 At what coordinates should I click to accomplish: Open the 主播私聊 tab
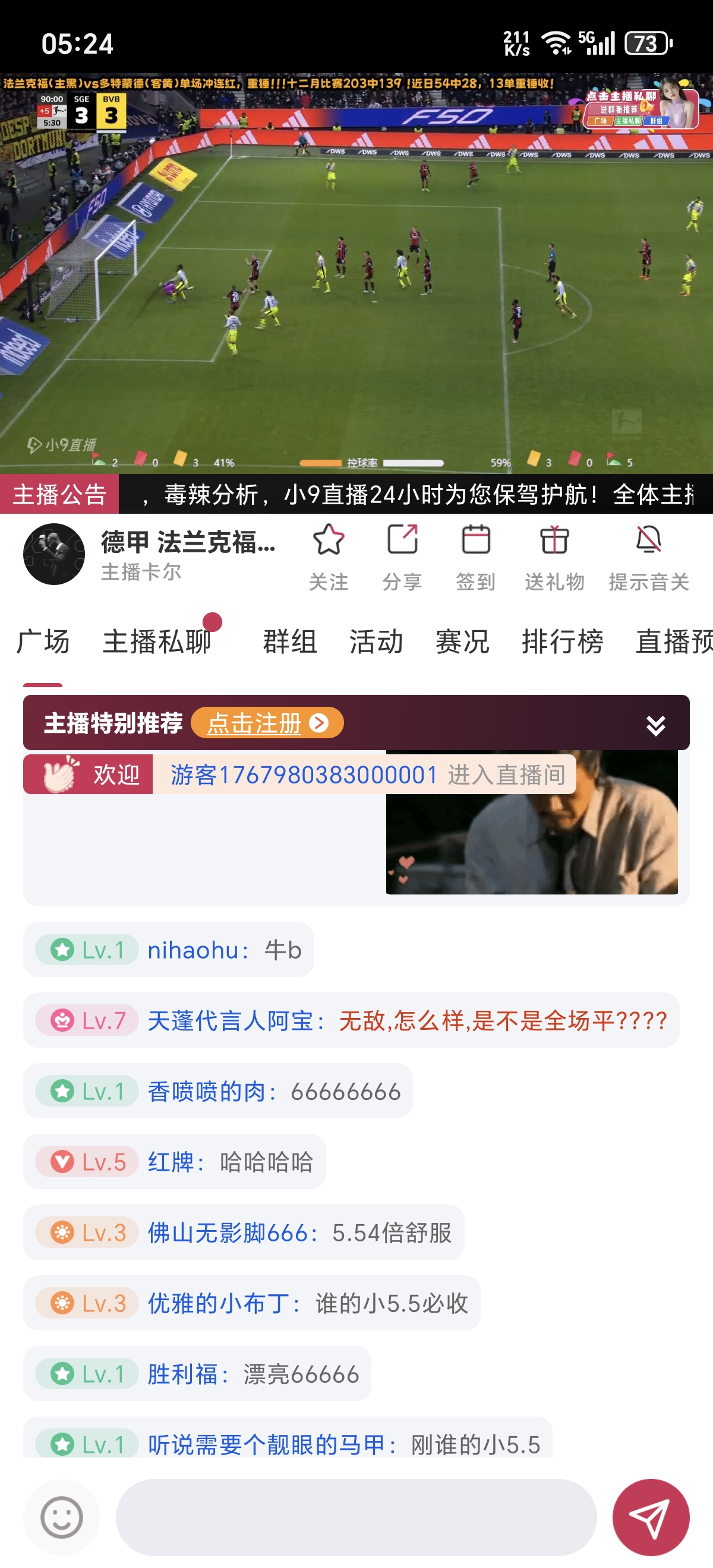click(x=157, y=641)
